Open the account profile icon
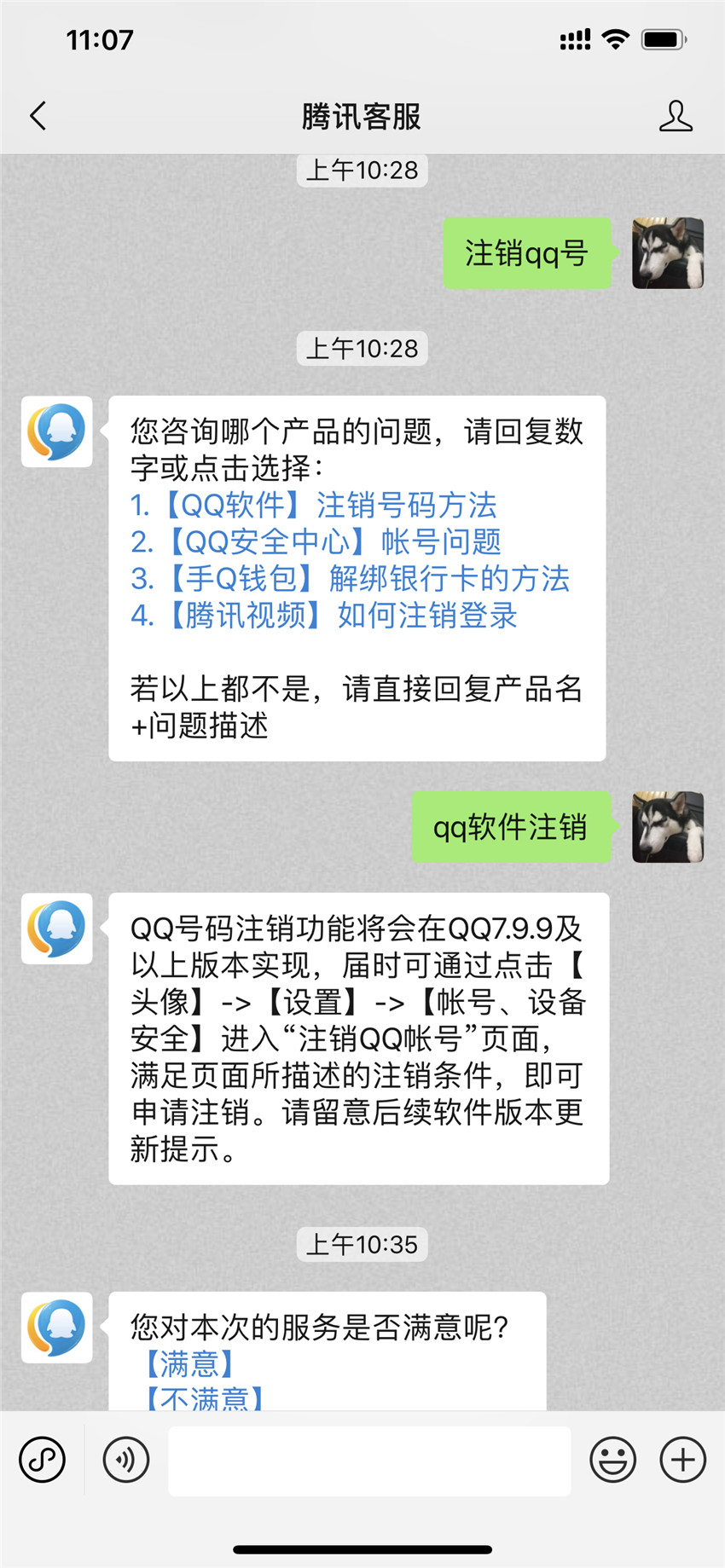 coord(676,116)
